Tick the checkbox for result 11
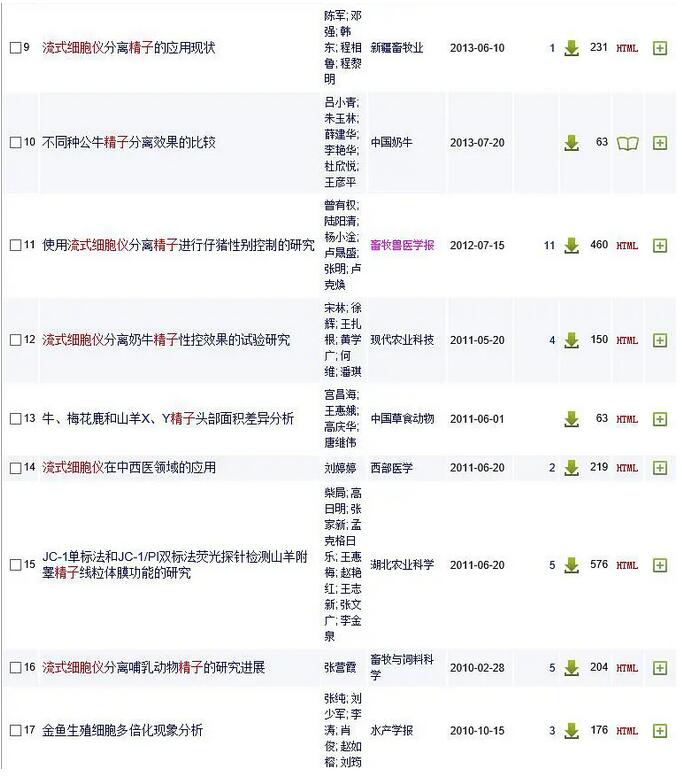Viewport: 682px width, 777px height. coord(15,245)
